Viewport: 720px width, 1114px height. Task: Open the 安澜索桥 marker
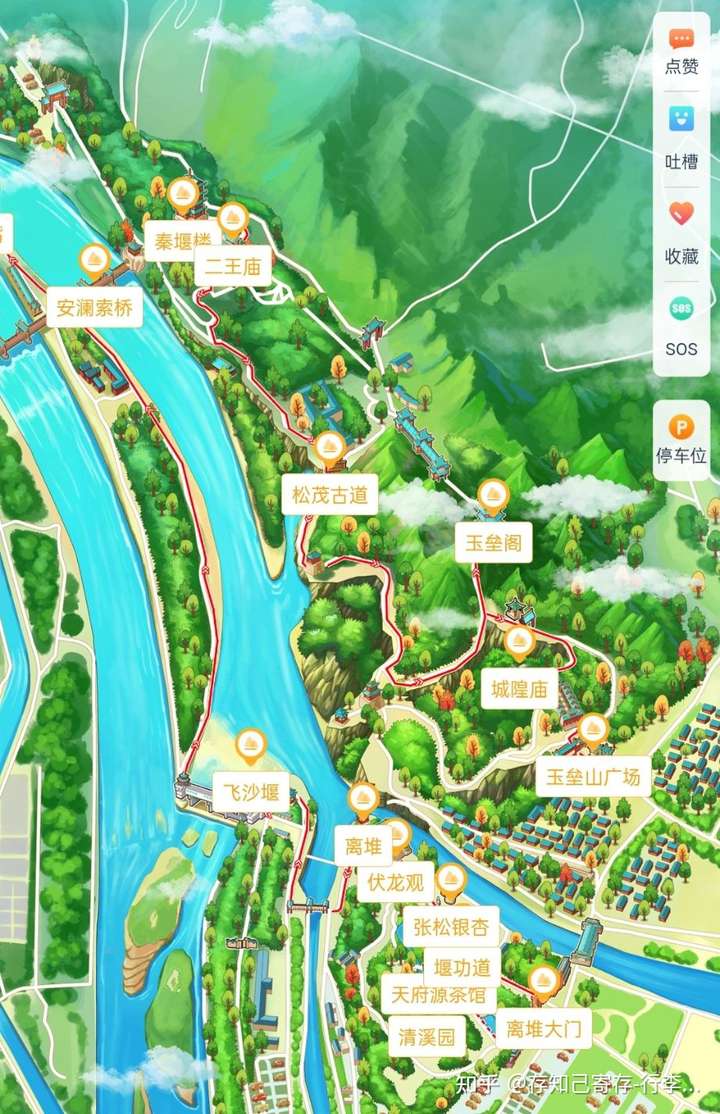click(x=94, y=308)
